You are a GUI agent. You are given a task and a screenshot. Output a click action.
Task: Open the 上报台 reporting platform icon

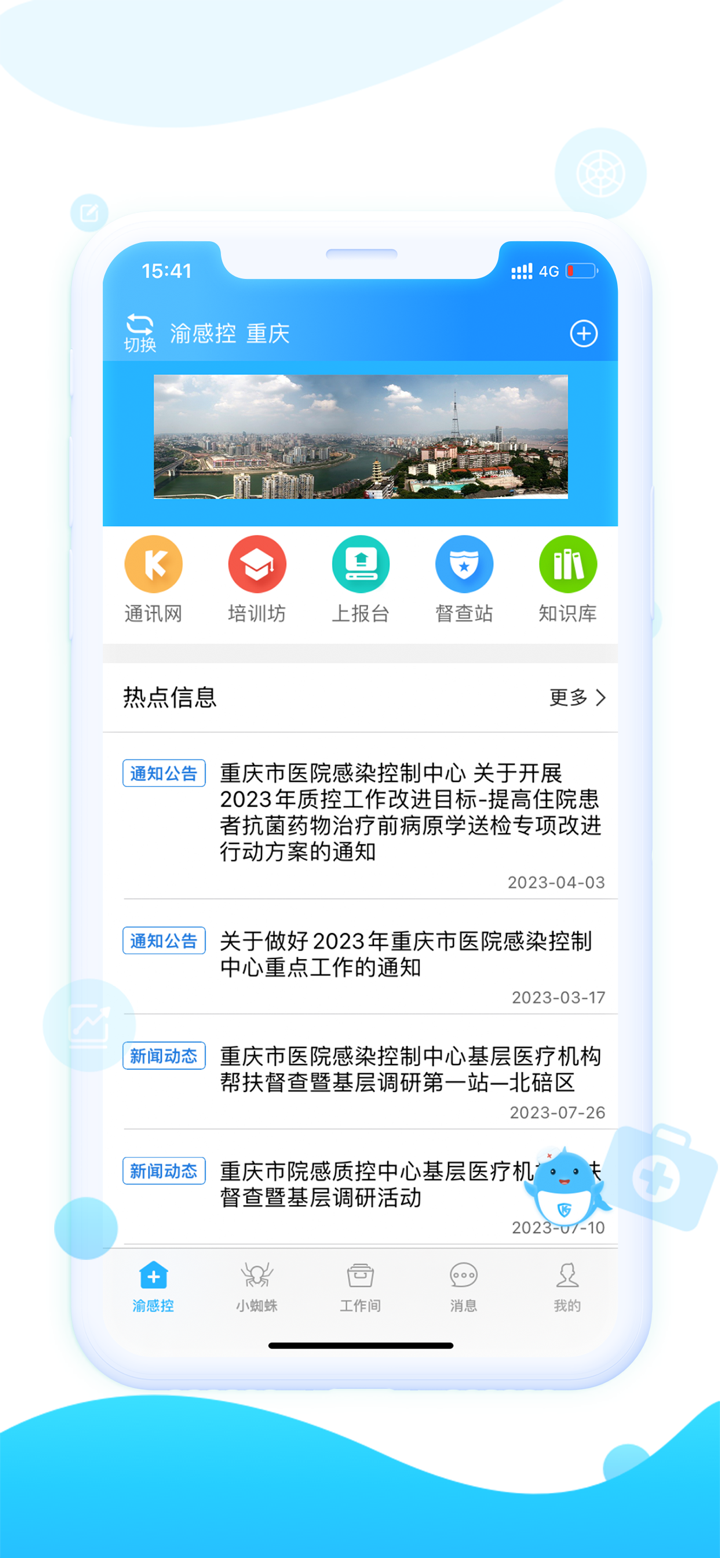click(360, 578)
